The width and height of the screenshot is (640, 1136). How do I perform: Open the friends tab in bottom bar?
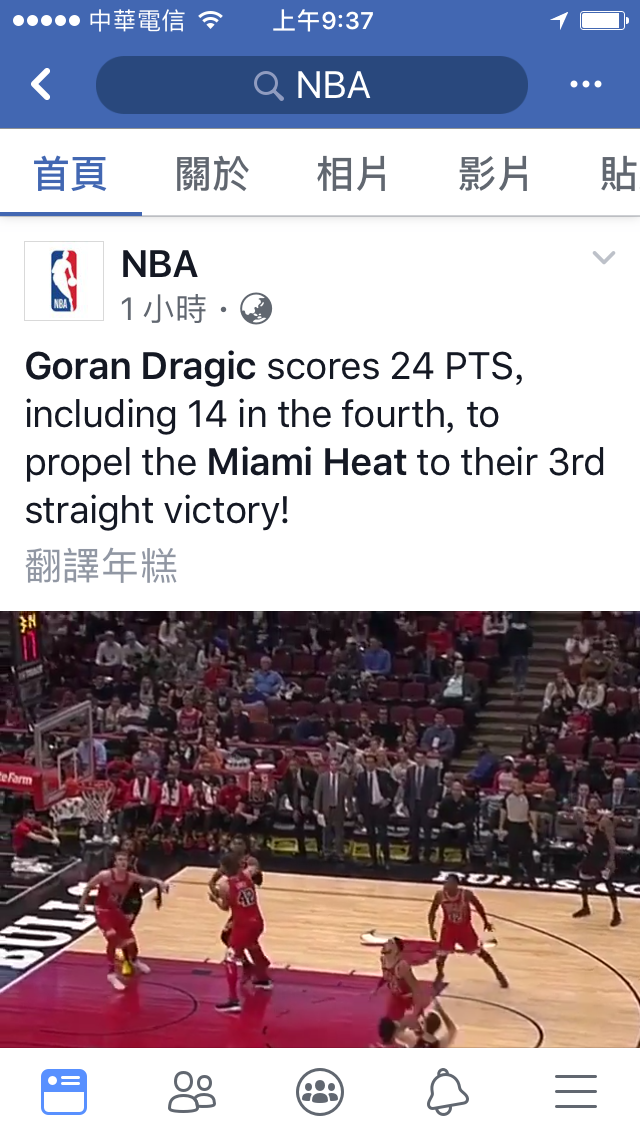pos(192,1092)
